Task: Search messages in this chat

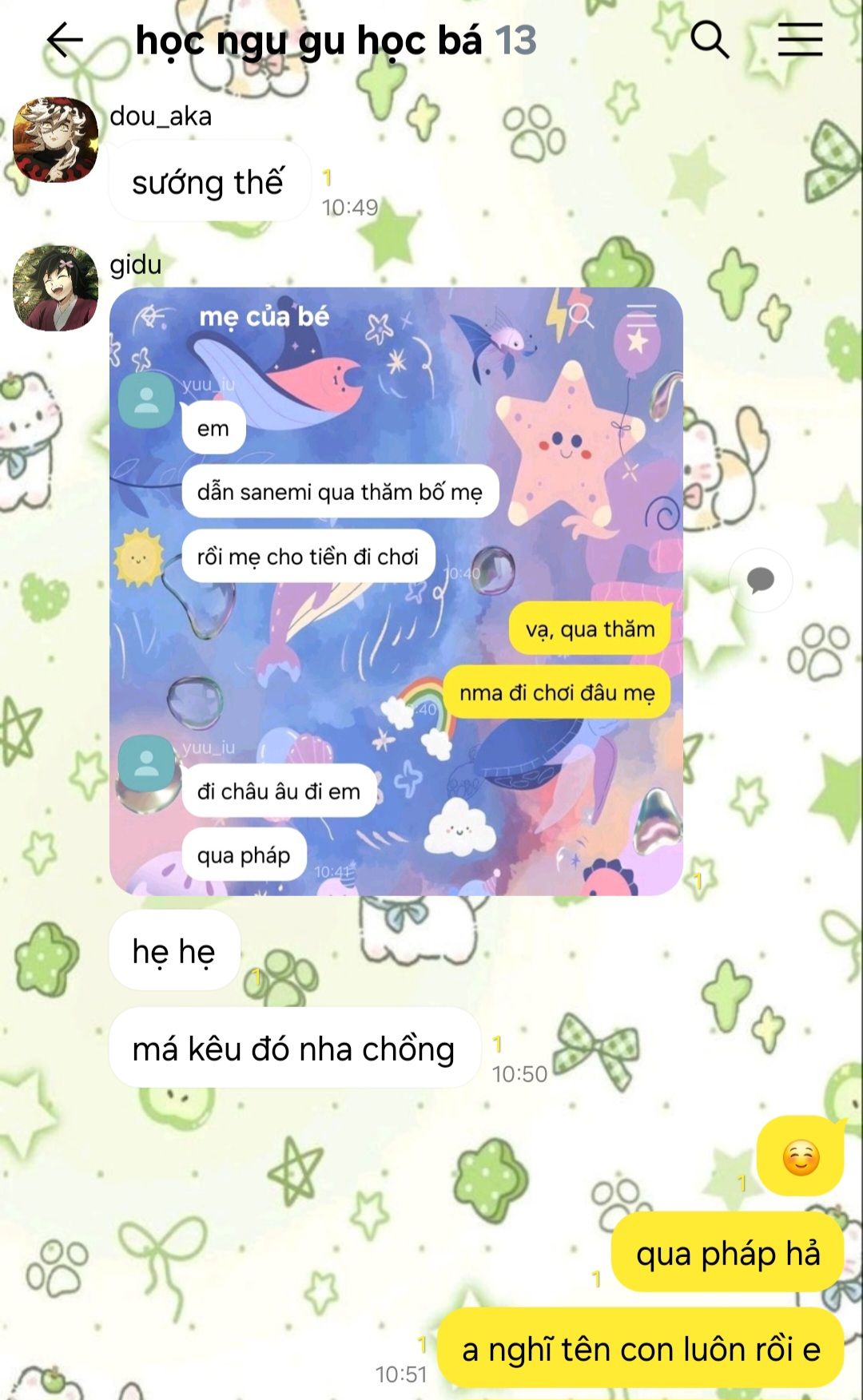Action: [x=709, y=40]
